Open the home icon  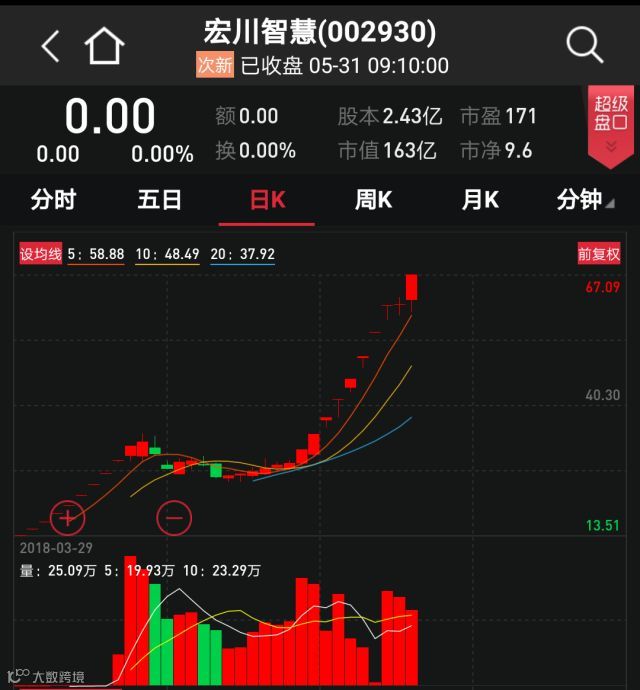(104, 45)
